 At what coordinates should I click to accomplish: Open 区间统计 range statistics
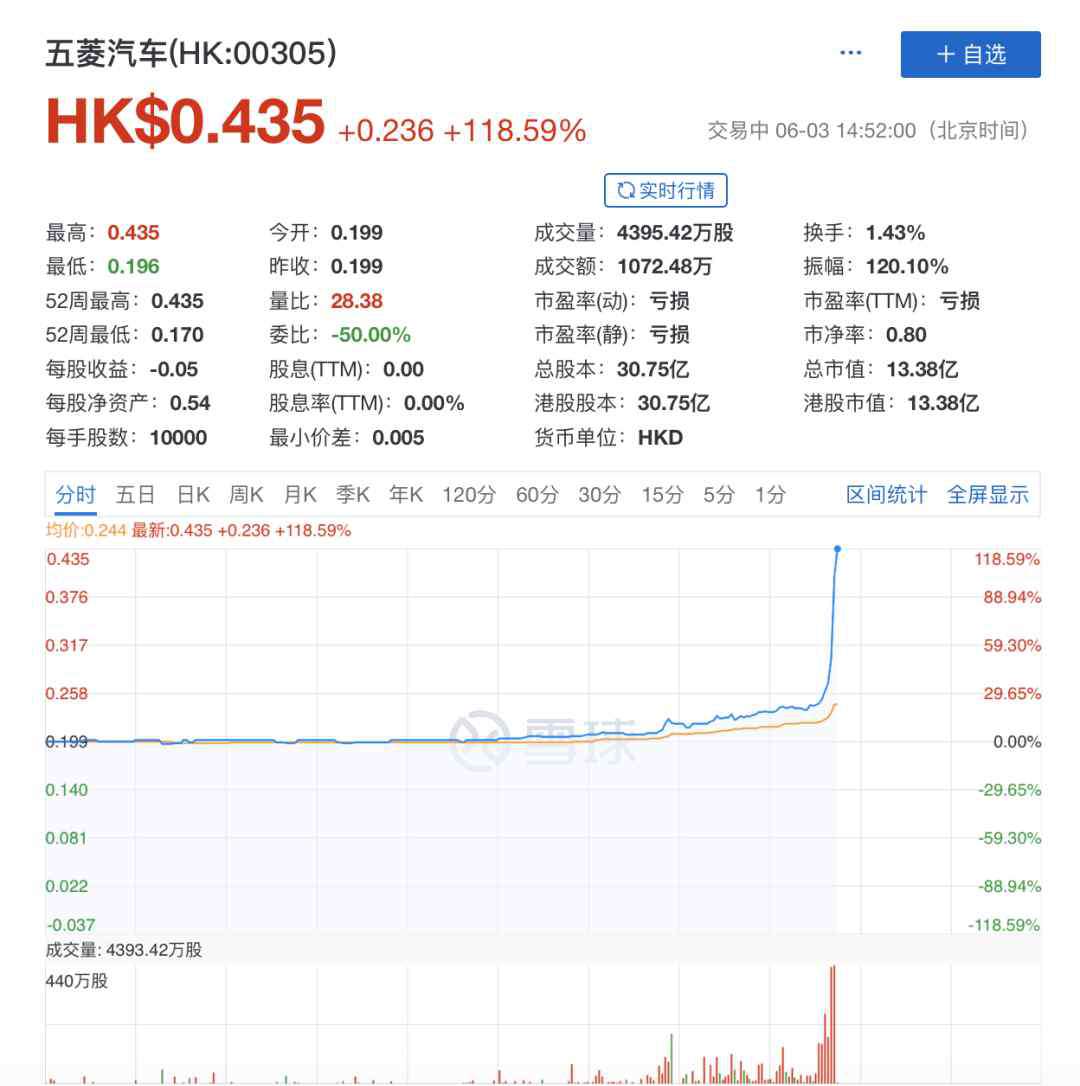[886, 495]
